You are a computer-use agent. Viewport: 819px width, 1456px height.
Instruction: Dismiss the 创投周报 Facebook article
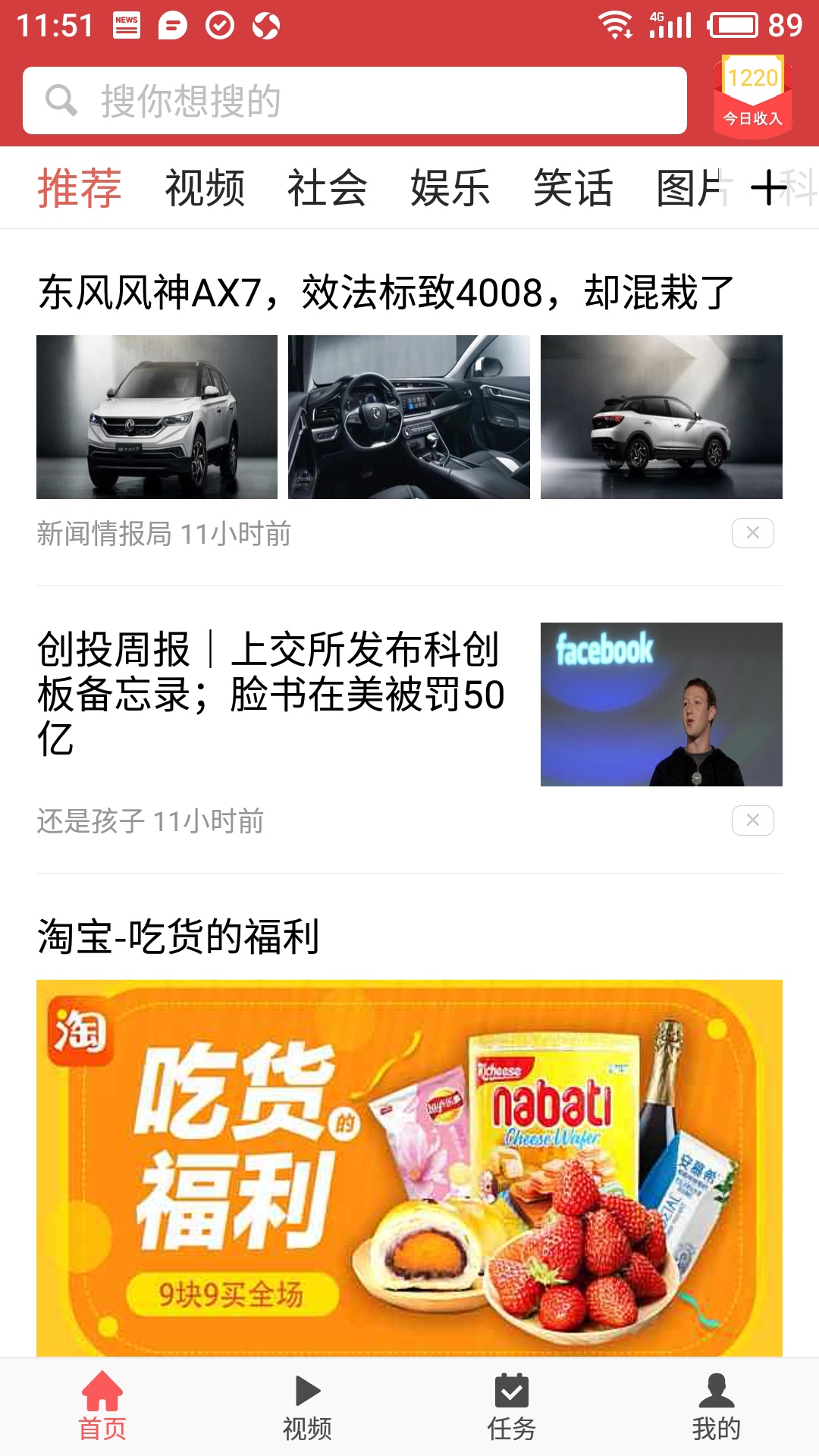coord(753,819)
